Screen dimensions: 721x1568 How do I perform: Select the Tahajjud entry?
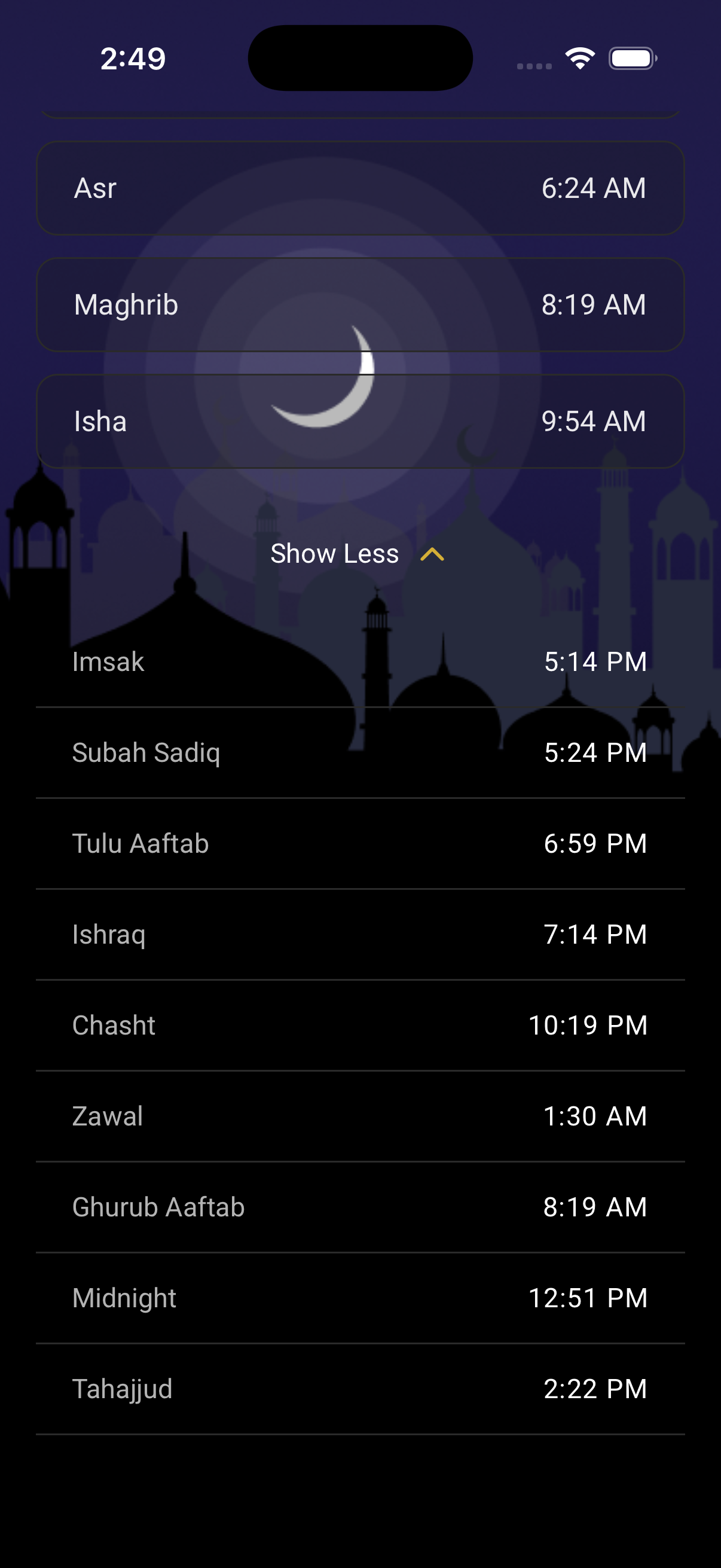point(360,1389)
